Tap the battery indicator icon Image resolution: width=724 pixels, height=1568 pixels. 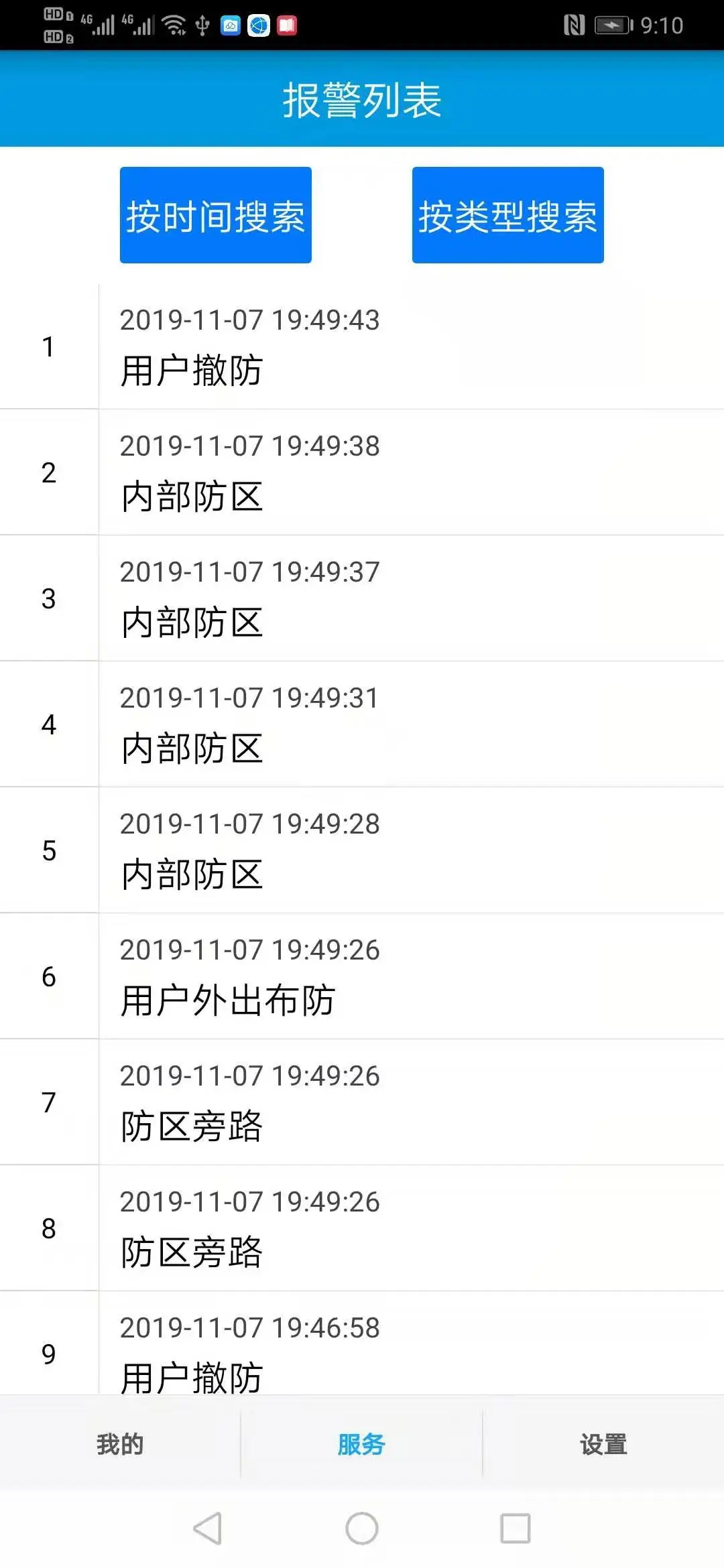point(613,25)
